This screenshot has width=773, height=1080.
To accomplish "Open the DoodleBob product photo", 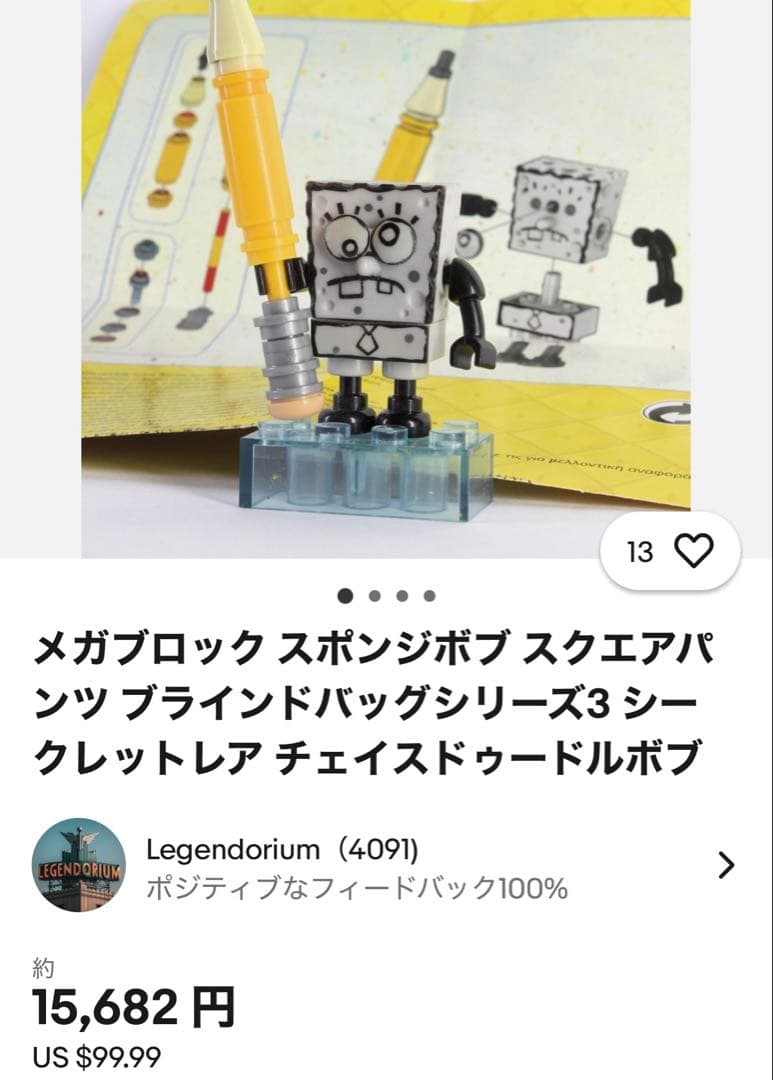I will coord(385,278).
